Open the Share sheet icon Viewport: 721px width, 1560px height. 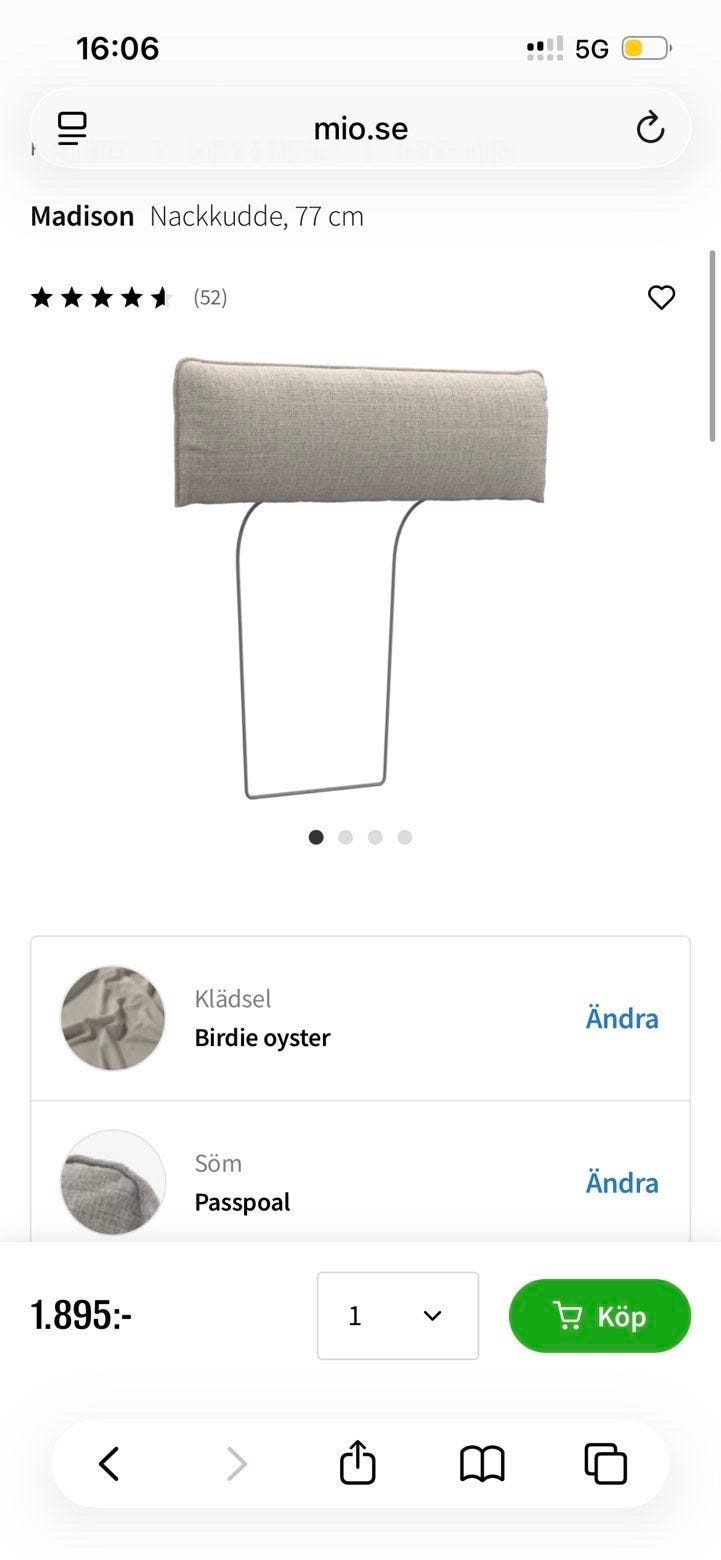[359, 1463]
